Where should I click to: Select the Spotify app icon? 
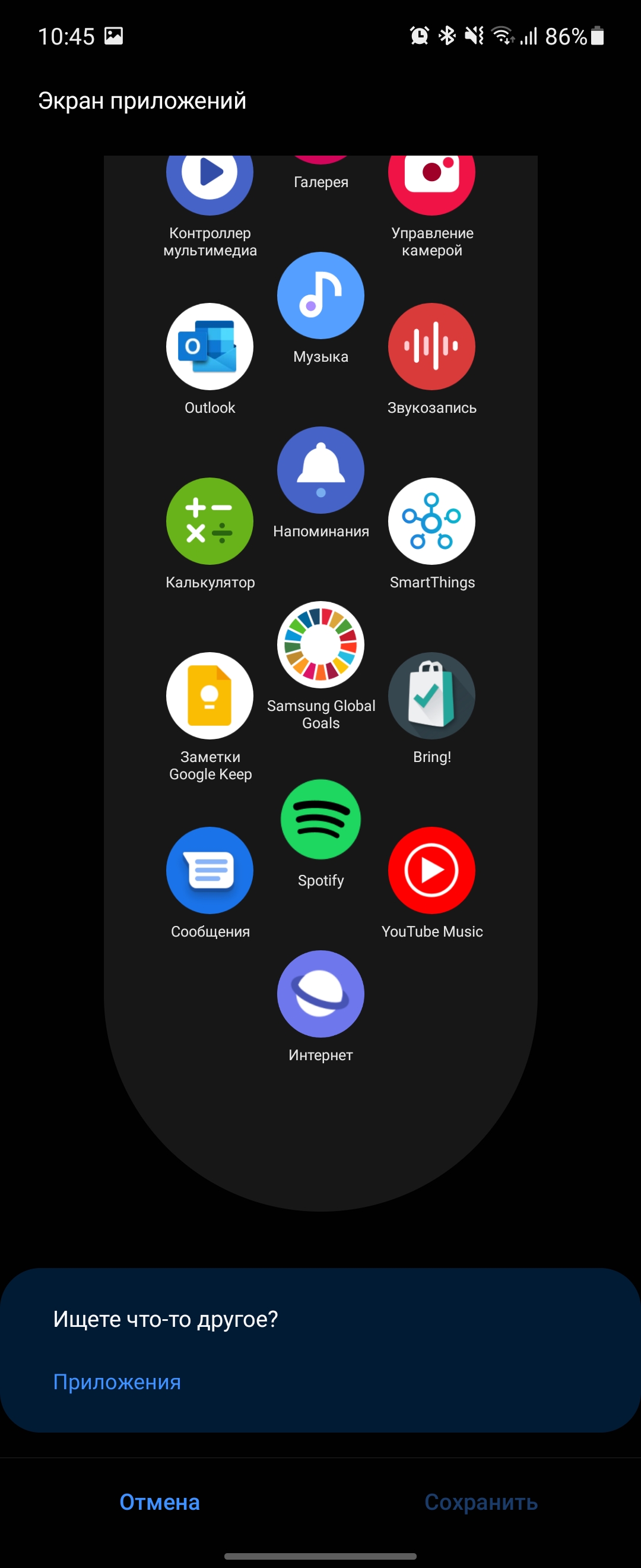[x=320, y=819]
